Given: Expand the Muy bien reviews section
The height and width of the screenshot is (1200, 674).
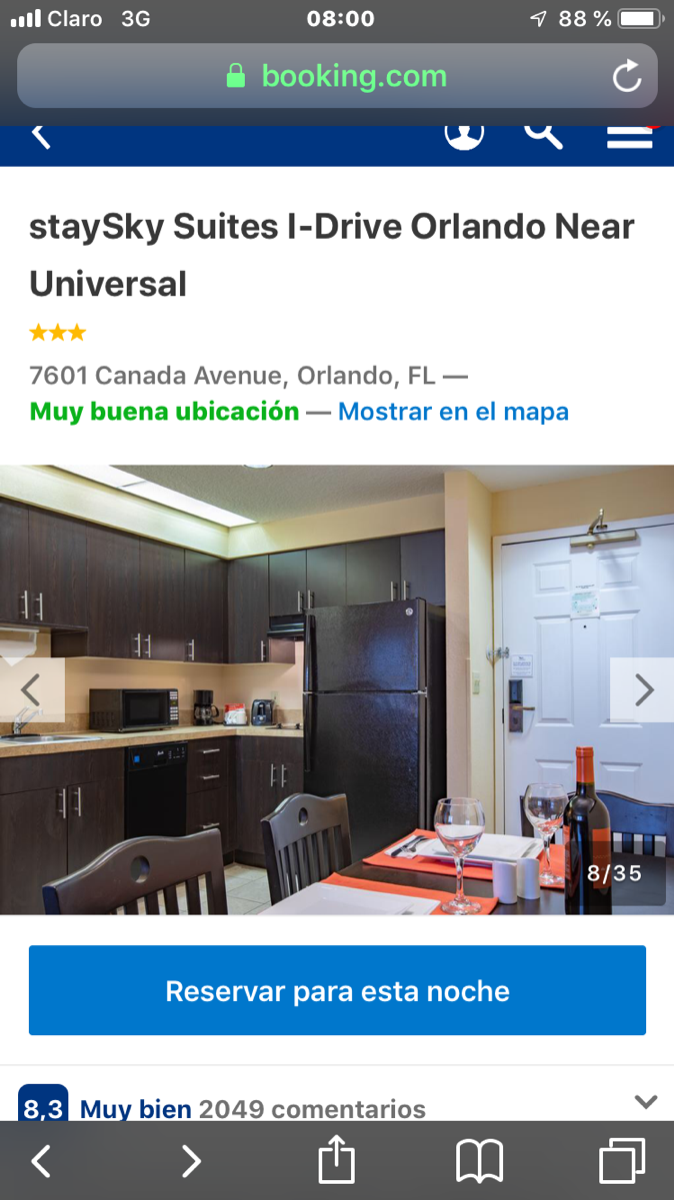Looking at the screenshot, I should pyautogui.click(x=645, y=1102).
